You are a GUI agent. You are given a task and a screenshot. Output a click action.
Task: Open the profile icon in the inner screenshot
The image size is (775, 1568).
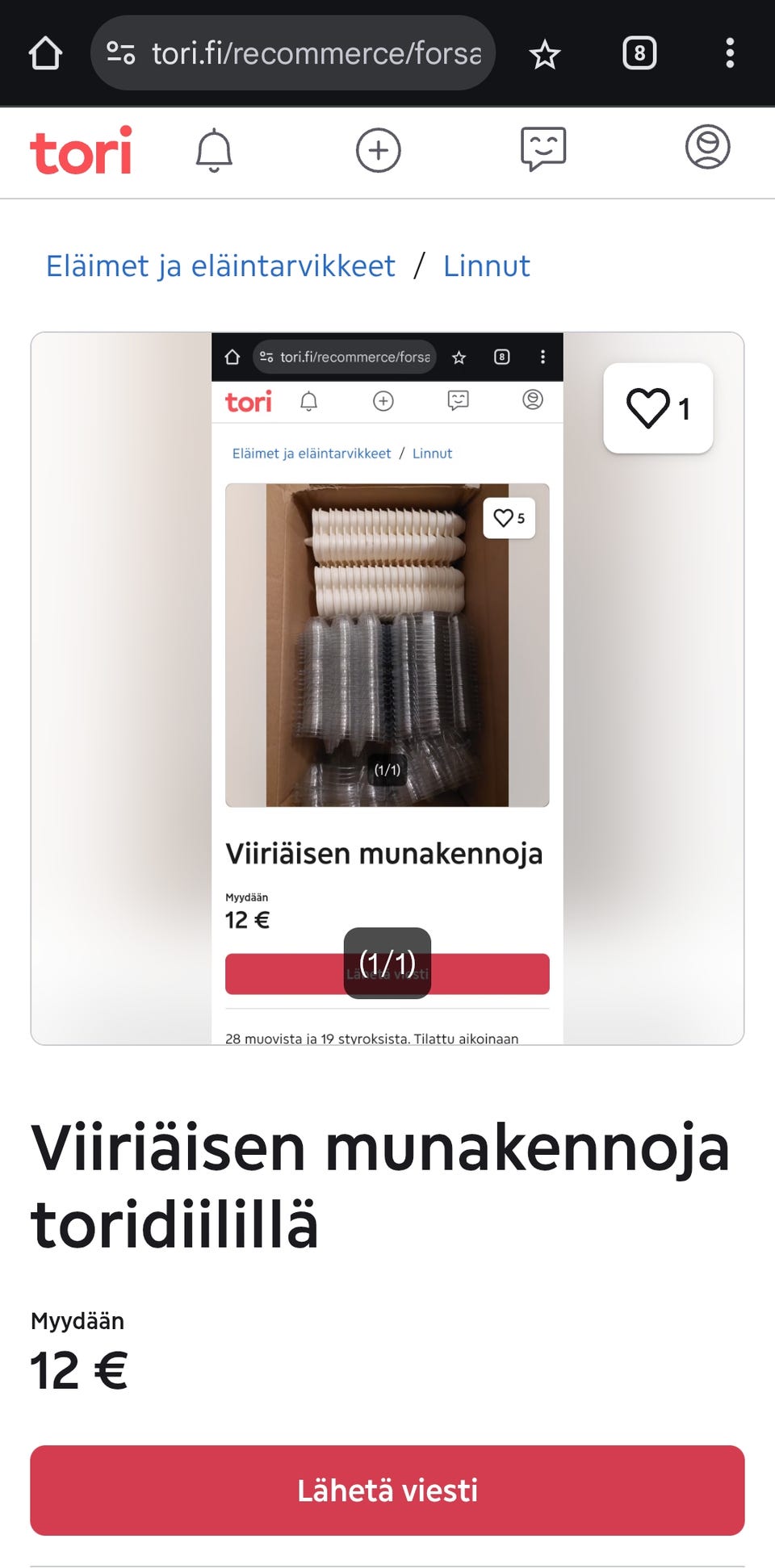pos(532,400)
